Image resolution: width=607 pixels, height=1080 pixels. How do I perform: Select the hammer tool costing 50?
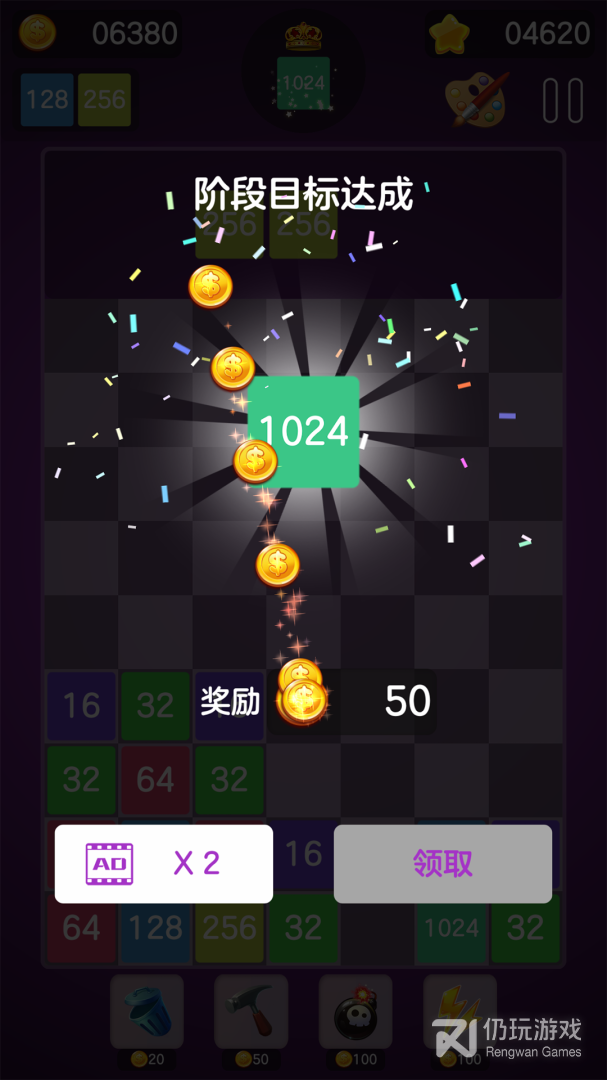251,1012
